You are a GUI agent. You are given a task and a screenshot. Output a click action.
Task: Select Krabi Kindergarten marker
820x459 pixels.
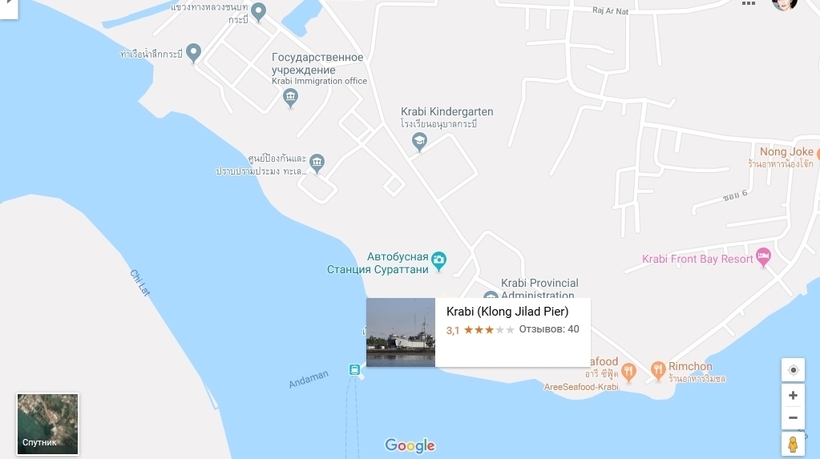point(420,141)
